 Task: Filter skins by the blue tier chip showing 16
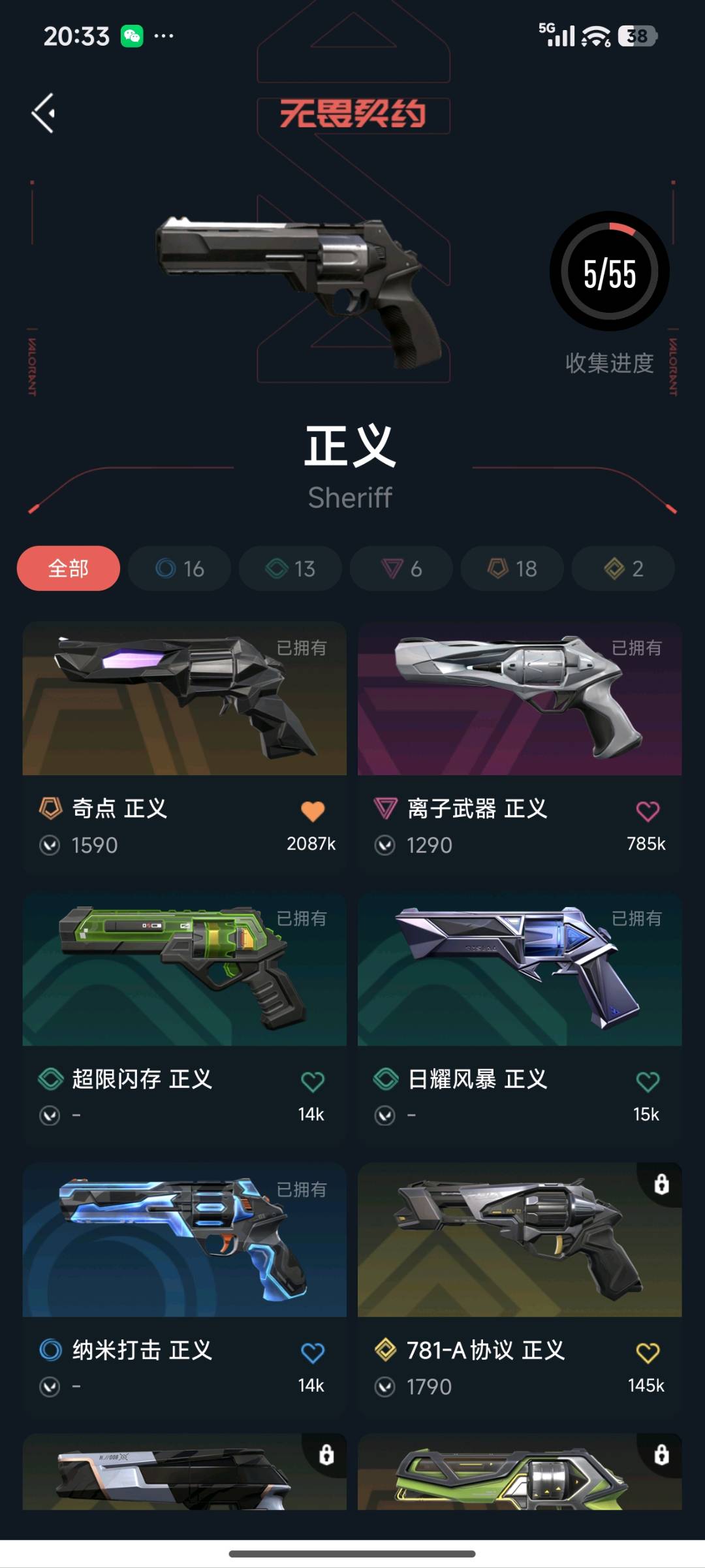tap(180, 568)
